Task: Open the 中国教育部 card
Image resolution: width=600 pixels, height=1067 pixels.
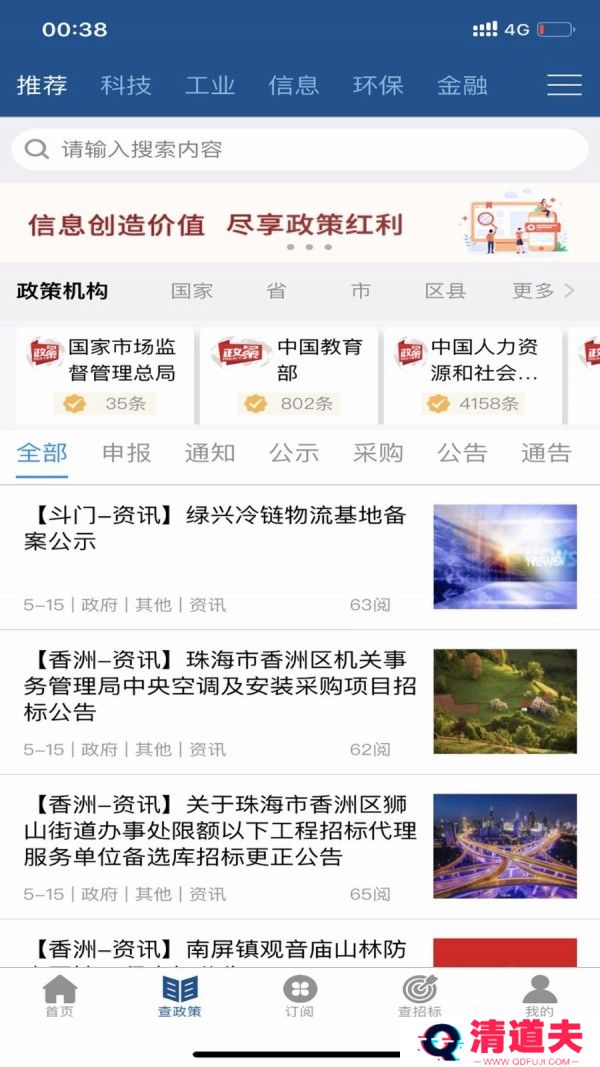Action: pos(289,375)
